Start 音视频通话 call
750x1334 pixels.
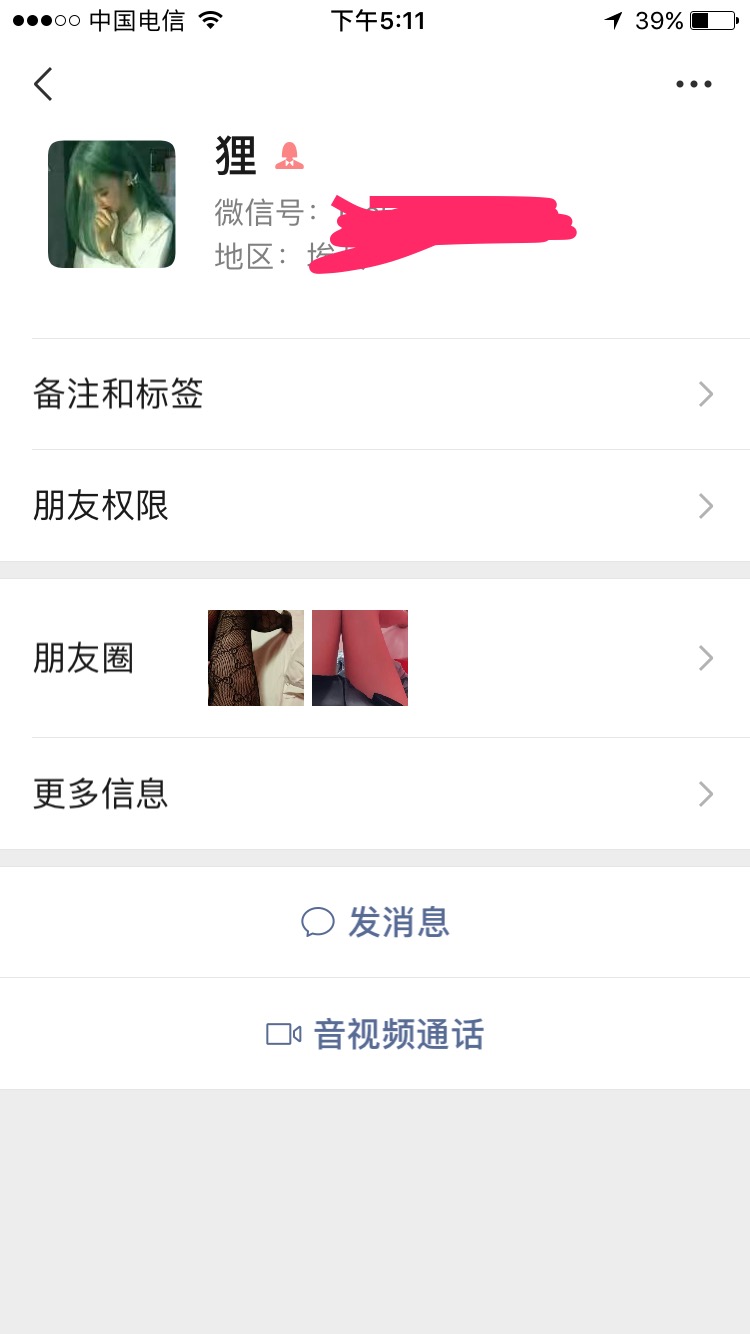point(375,1034)
